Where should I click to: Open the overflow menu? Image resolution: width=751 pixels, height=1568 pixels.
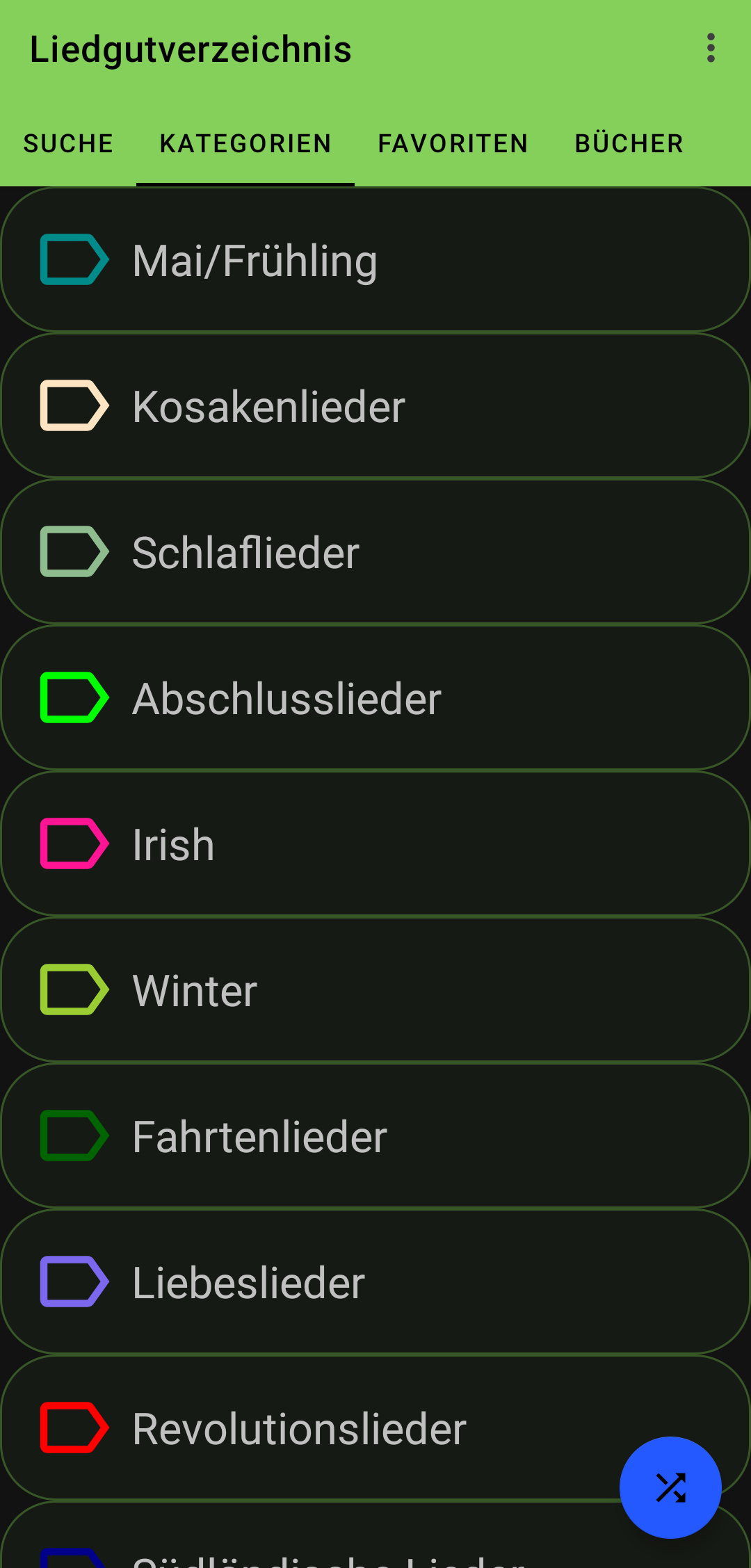pyautogui.click(x=710, y=48)
